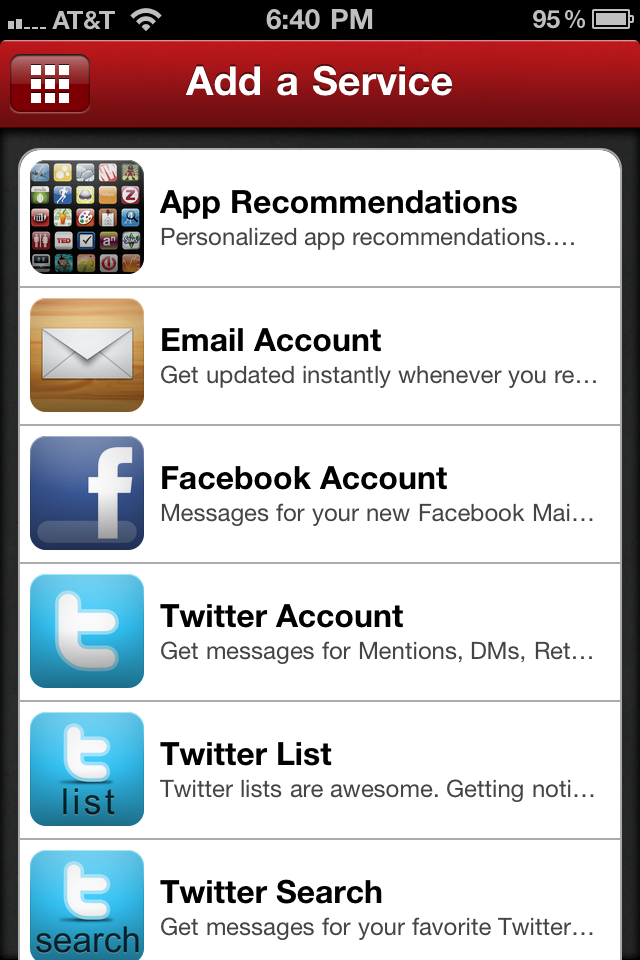Open the Twitter Account service

[x=320, y=632]
